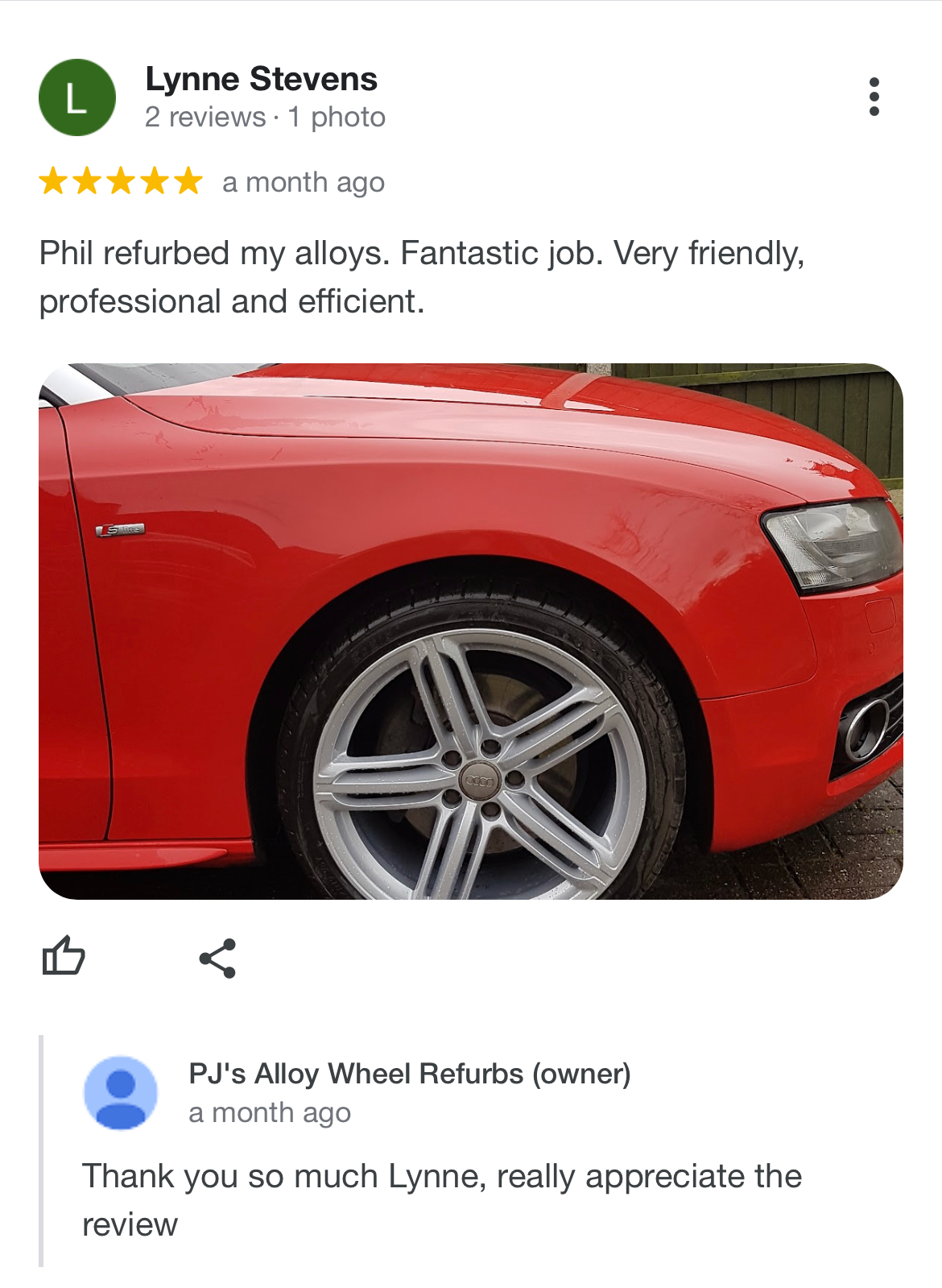Open the red car photo in the review
The width and height of the screenshot is (942, 1288).
(x=470, y=631)
